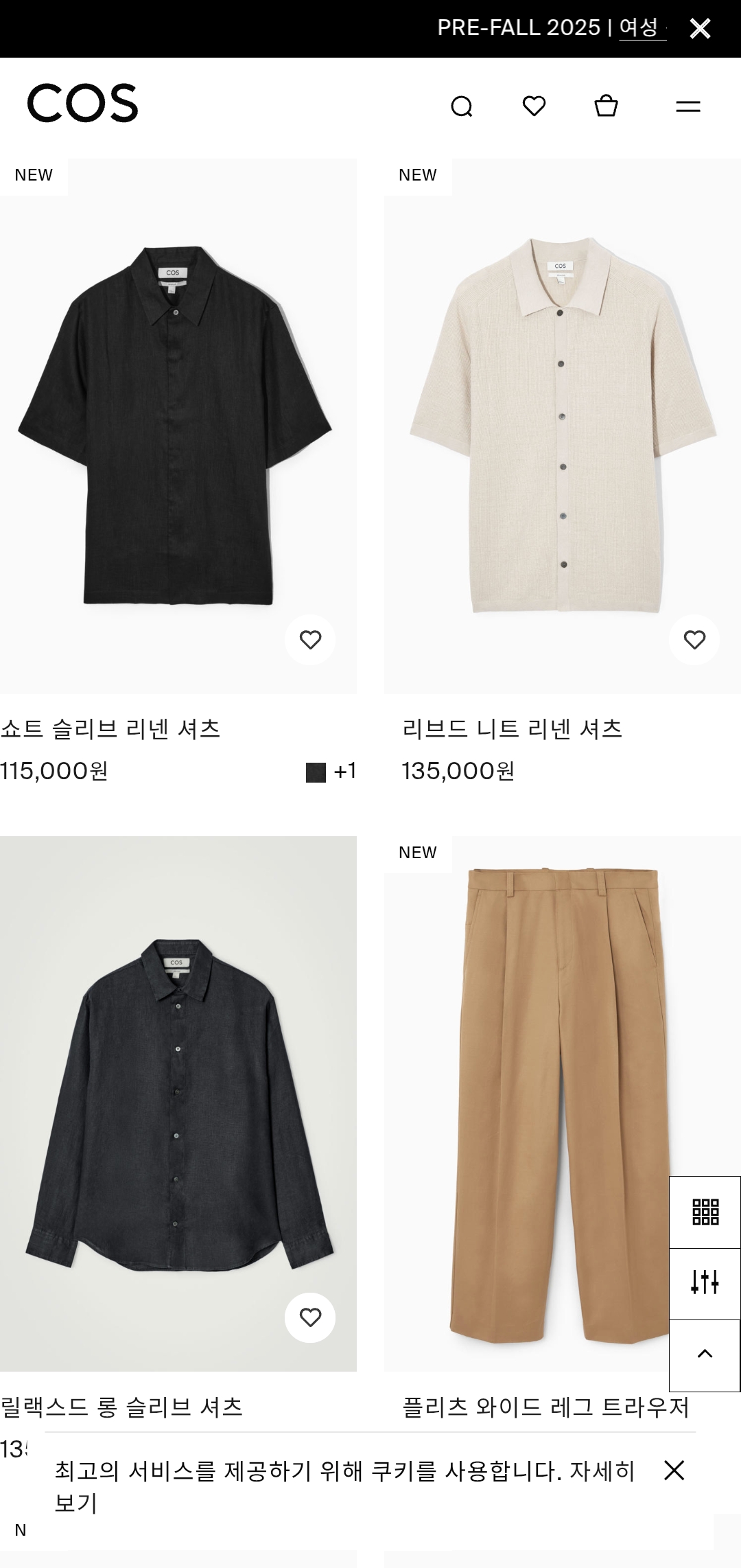Open the hamburger menu
This screenshot has height=1568, width=741.
pos(688,106)
